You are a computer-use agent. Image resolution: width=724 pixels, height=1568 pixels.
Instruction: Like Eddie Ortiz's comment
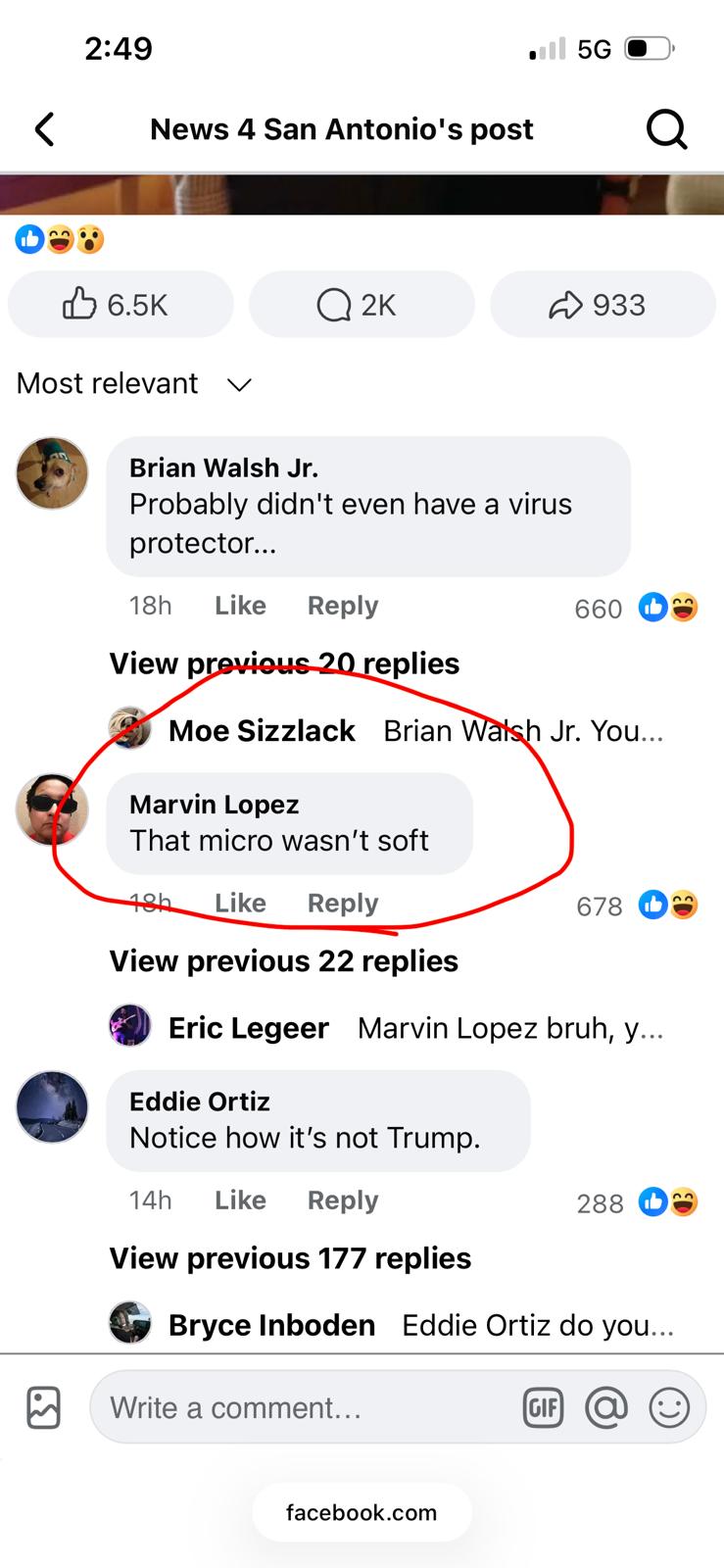coord(240,1200)
